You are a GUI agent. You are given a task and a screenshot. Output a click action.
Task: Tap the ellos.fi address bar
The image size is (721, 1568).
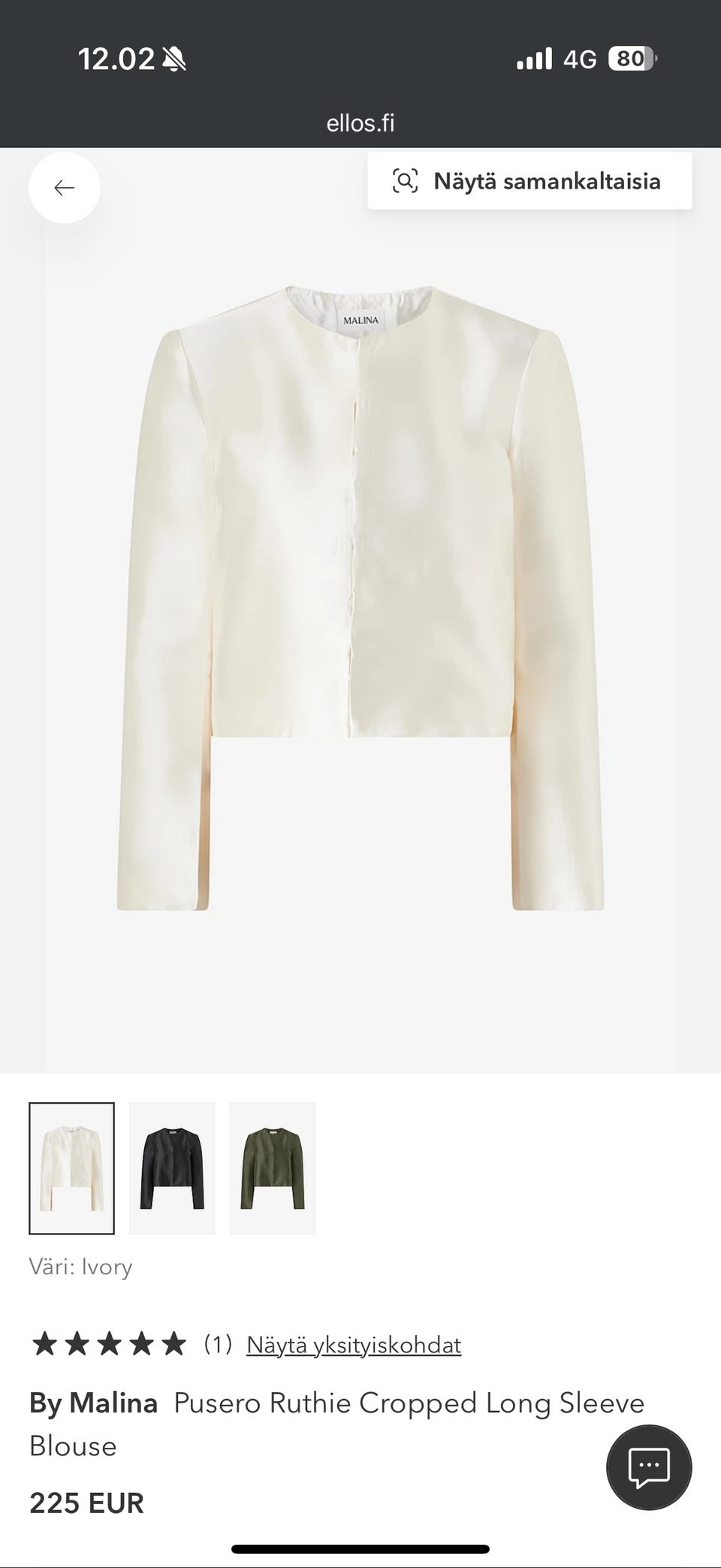point(360,123)
